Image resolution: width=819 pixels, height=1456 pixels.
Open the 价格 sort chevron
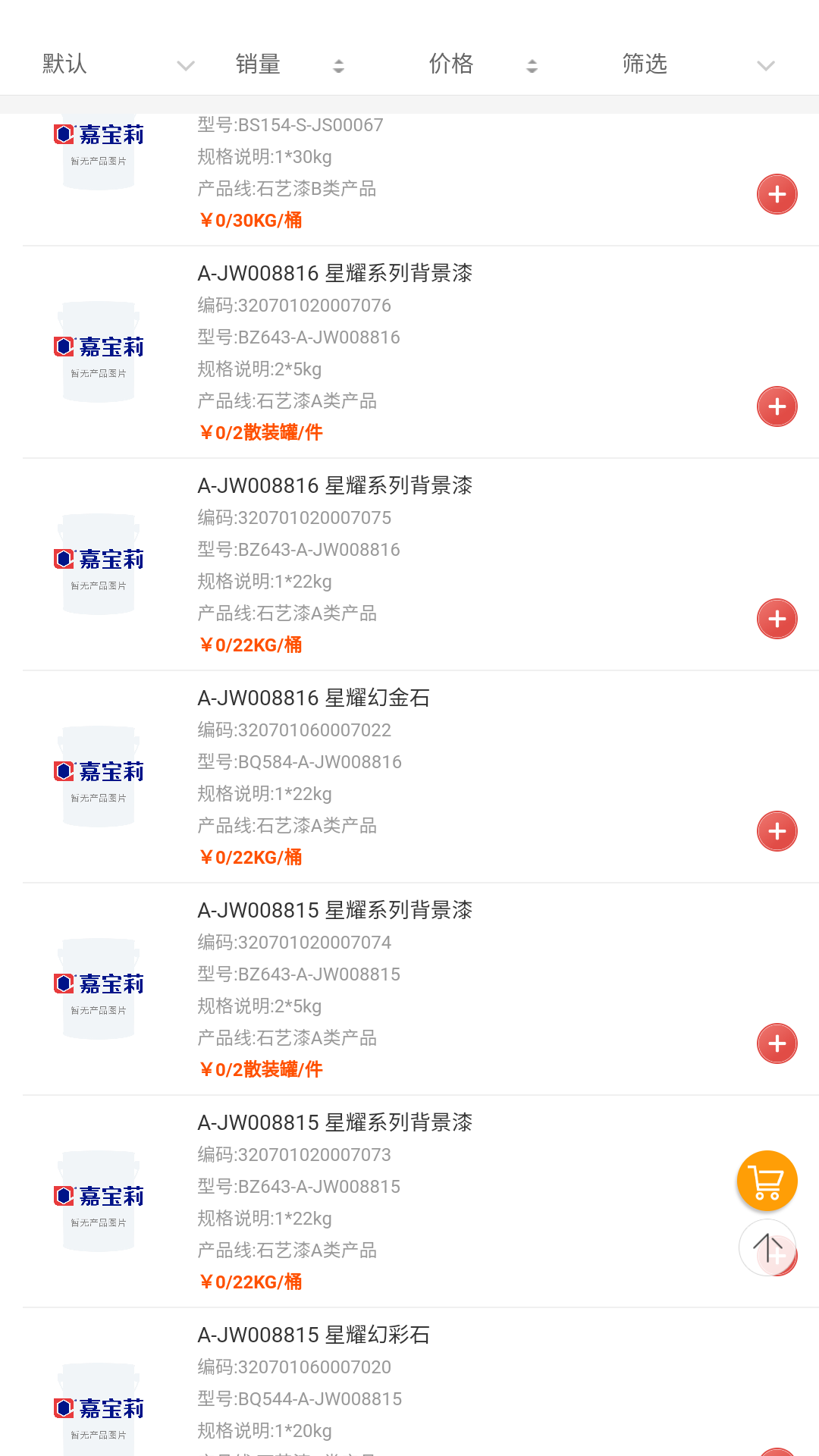(x=531, y=65)
